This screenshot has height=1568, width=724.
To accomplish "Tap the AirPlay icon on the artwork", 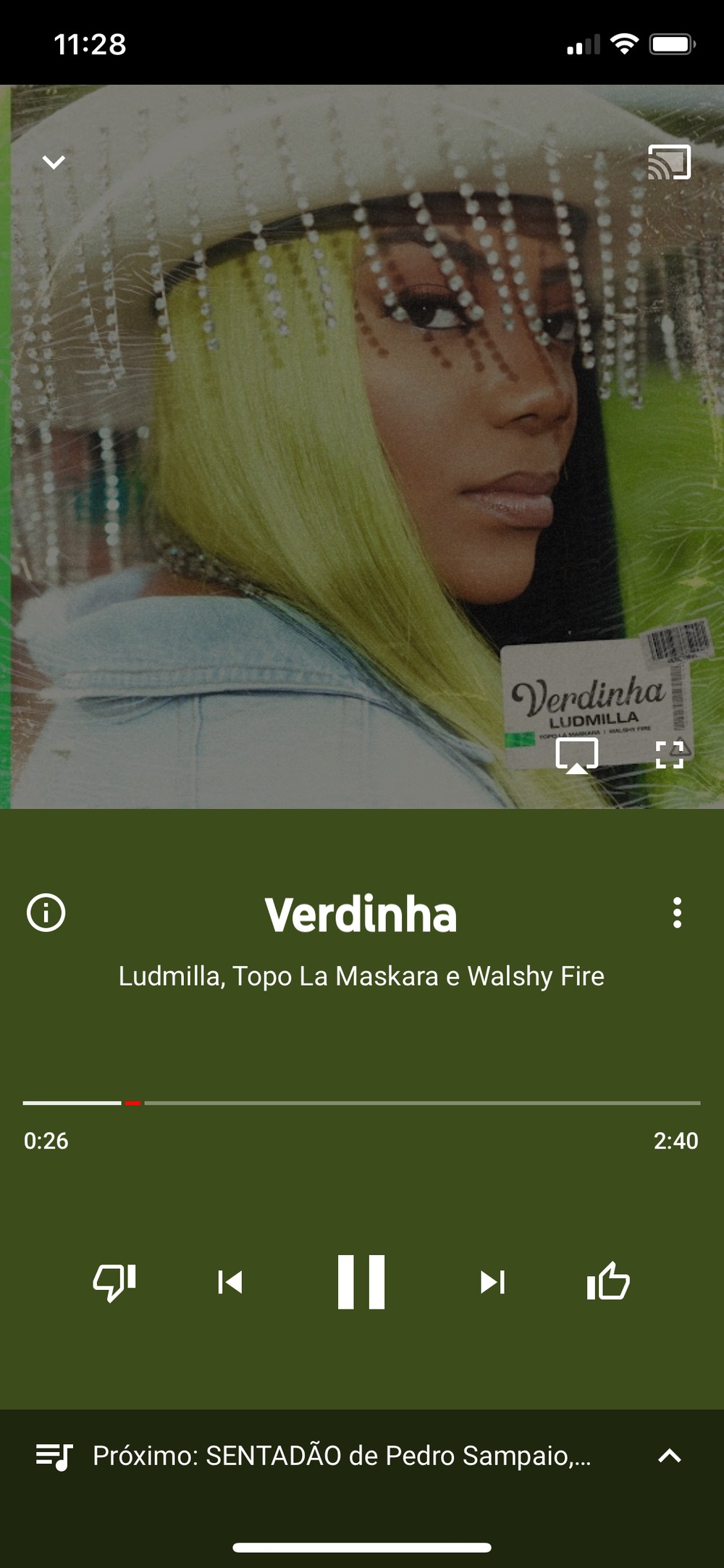I will 577,756.
